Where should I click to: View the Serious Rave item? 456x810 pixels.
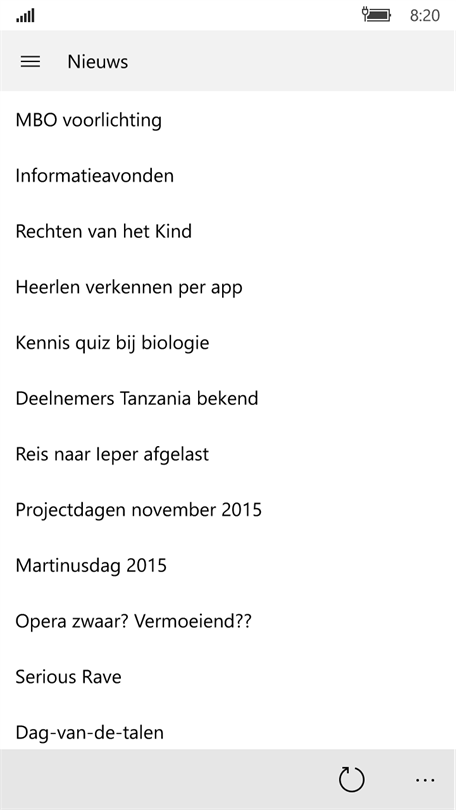[228, 678]
